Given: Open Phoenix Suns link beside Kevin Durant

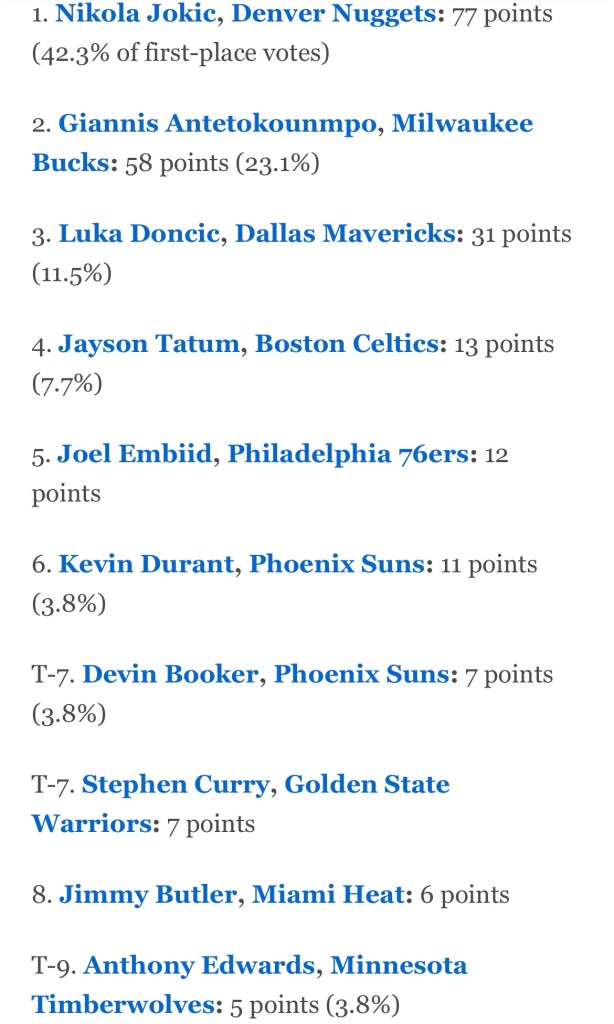Looking at the screenshot, I should [x=338, y=564].
